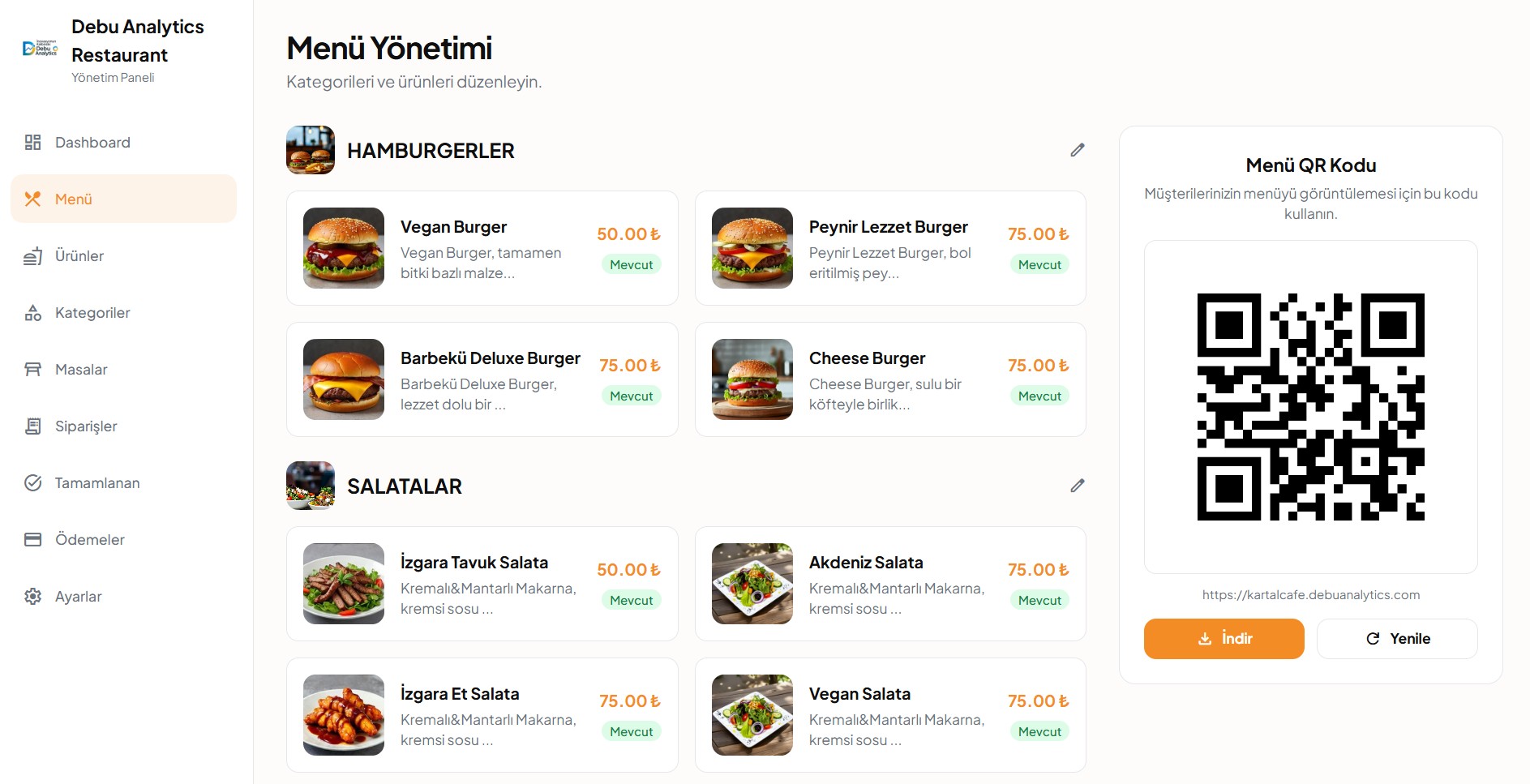Image resolution: width=1530 pixels, height=784 pixels.
Task: Go to Ürünler section
Action: click(79, 256)
